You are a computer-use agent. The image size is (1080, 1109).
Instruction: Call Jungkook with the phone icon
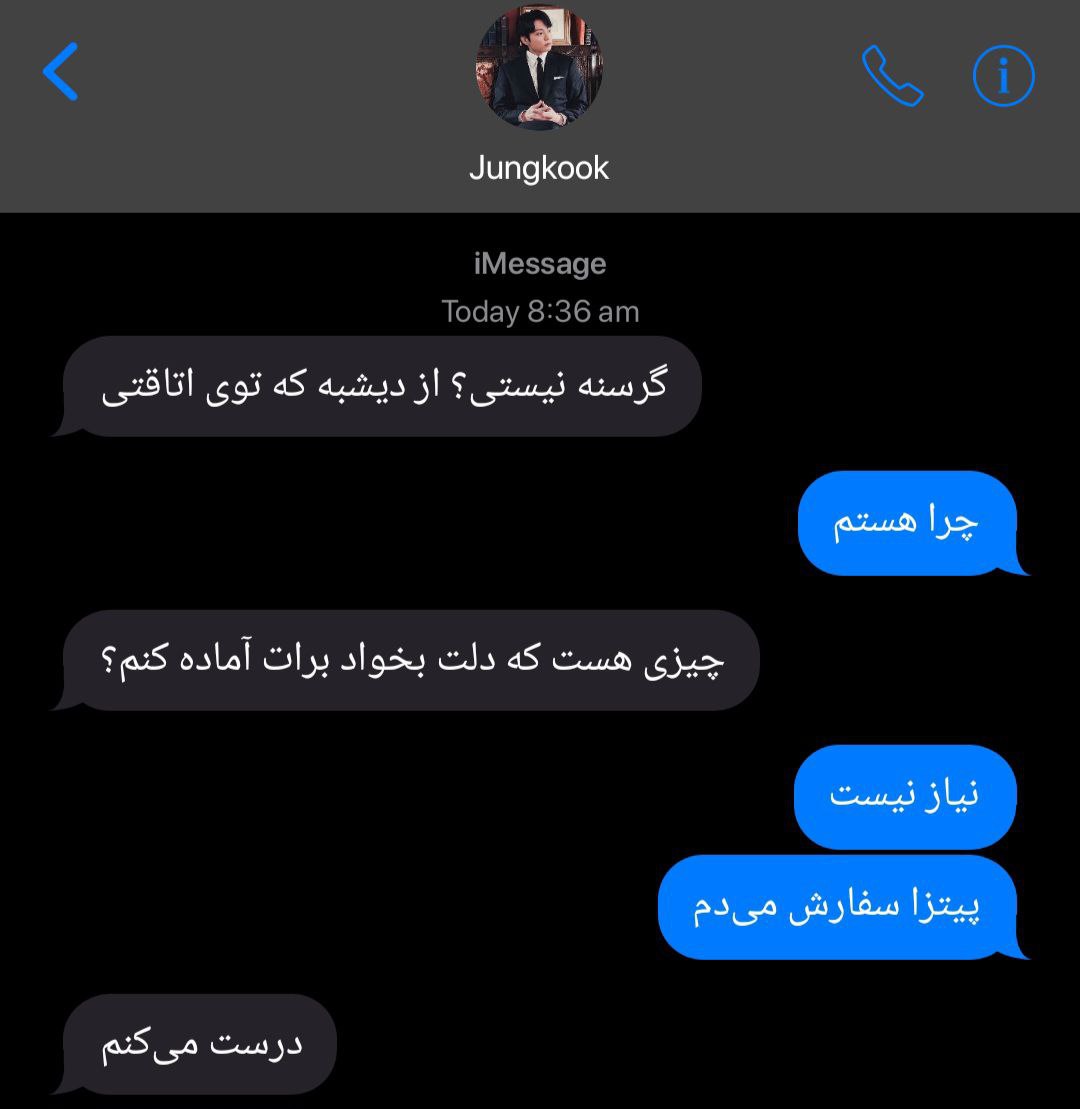click(x=892, y=75)
